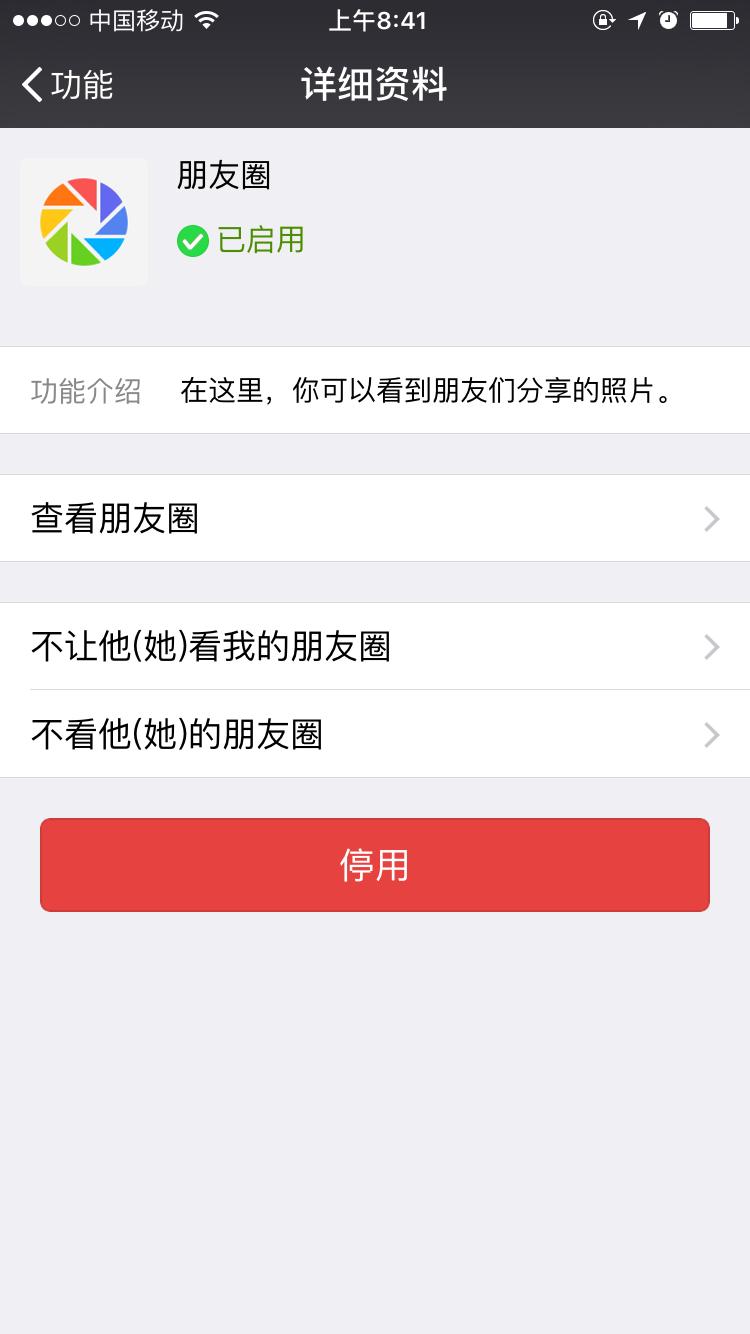Tap the red 停用 disable button
The width and height of the screenshot is (750, 1334).
pyautogui.click(x=375, y=864)
